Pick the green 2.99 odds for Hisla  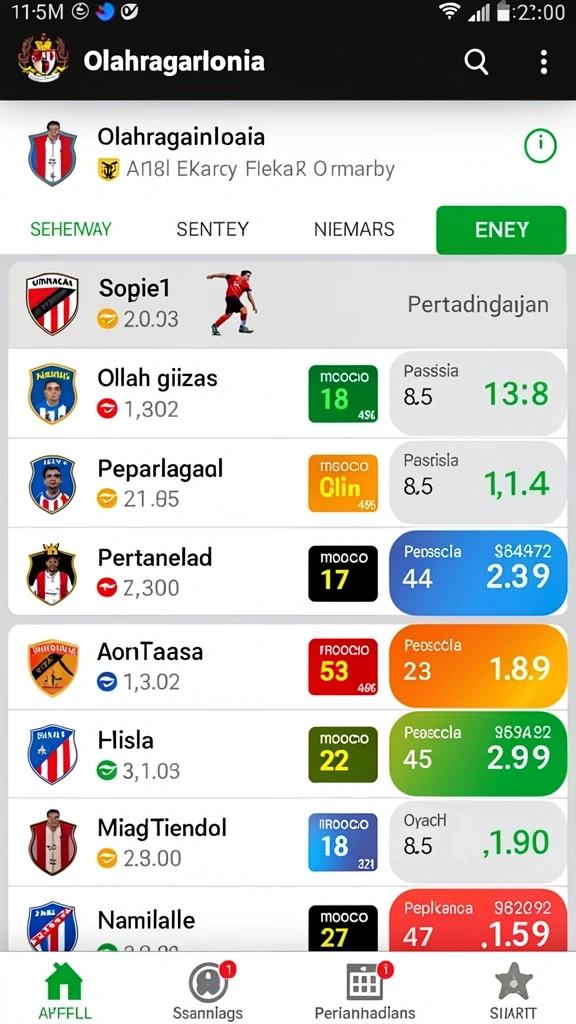478,754
